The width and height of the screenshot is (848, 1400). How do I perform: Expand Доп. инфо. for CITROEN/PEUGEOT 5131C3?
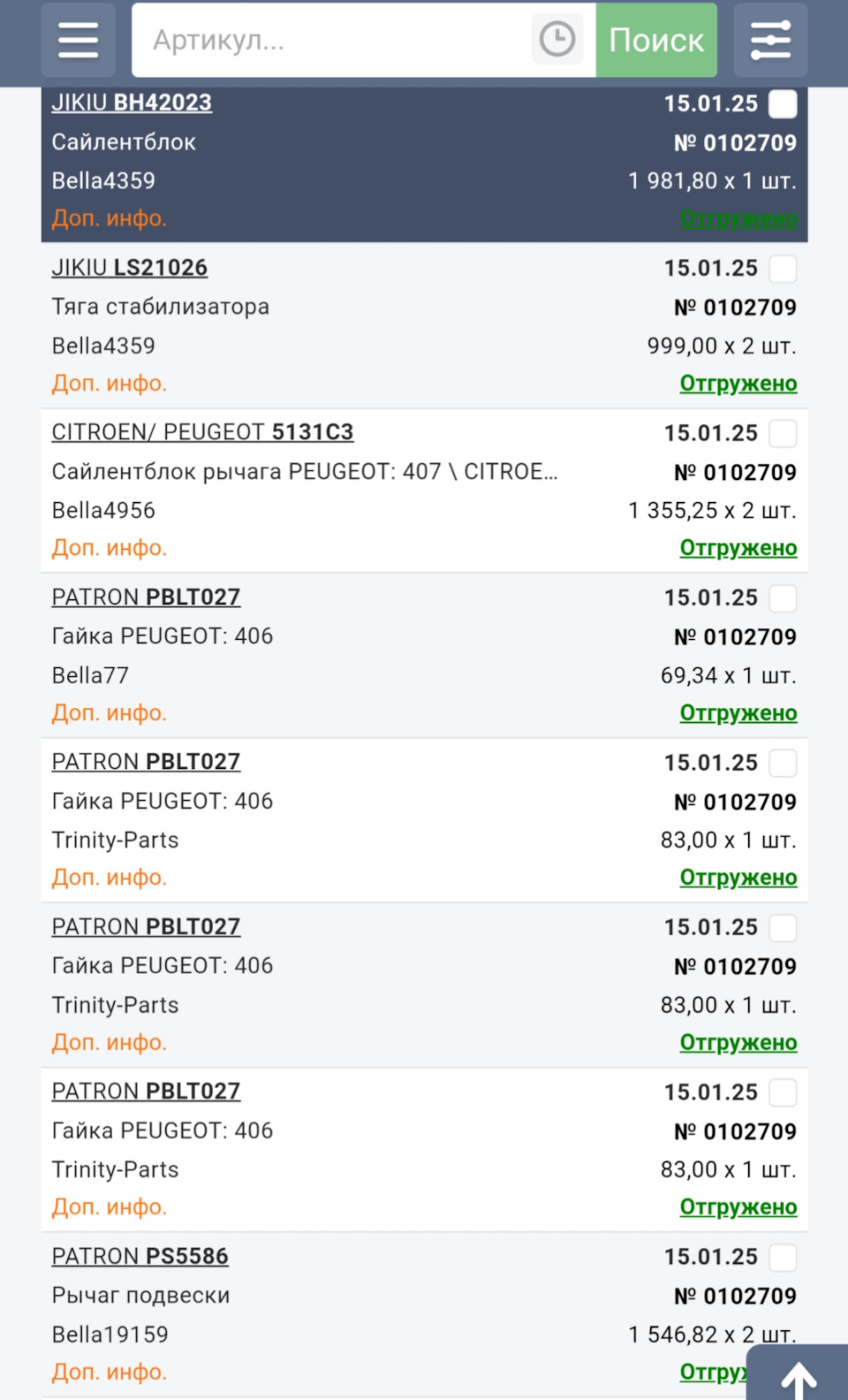(109, 548)
